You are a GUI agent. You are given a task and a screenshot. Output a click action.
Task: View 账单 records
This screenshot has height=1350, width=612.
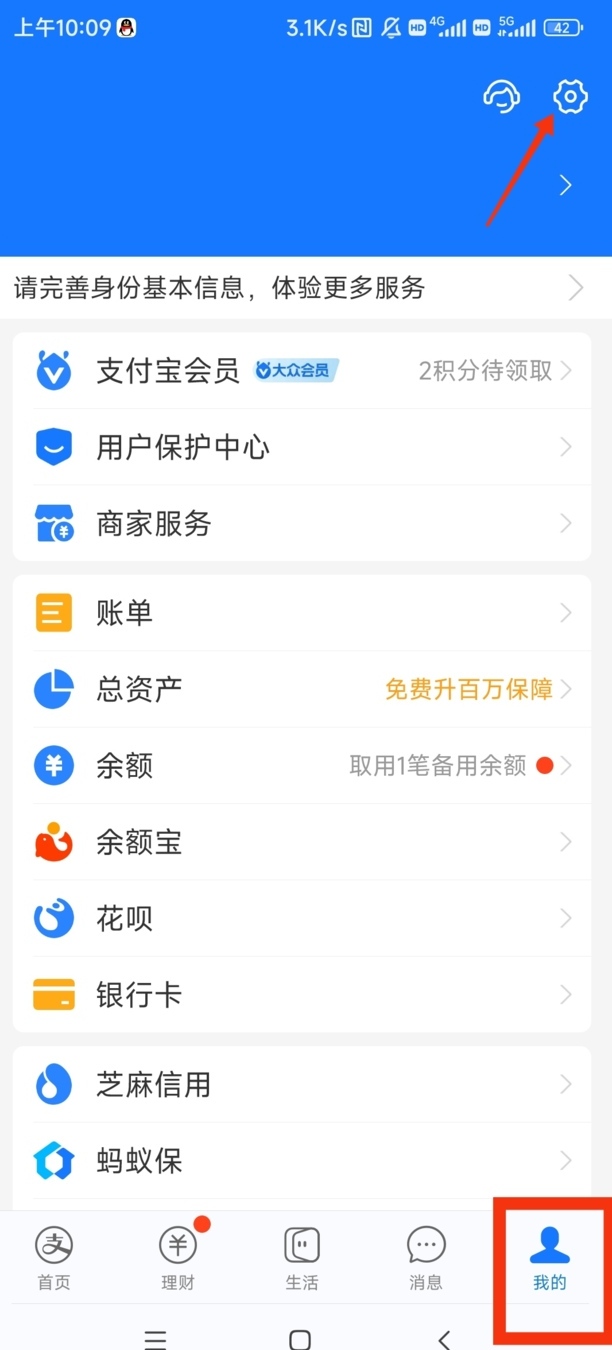click(300, 612)
